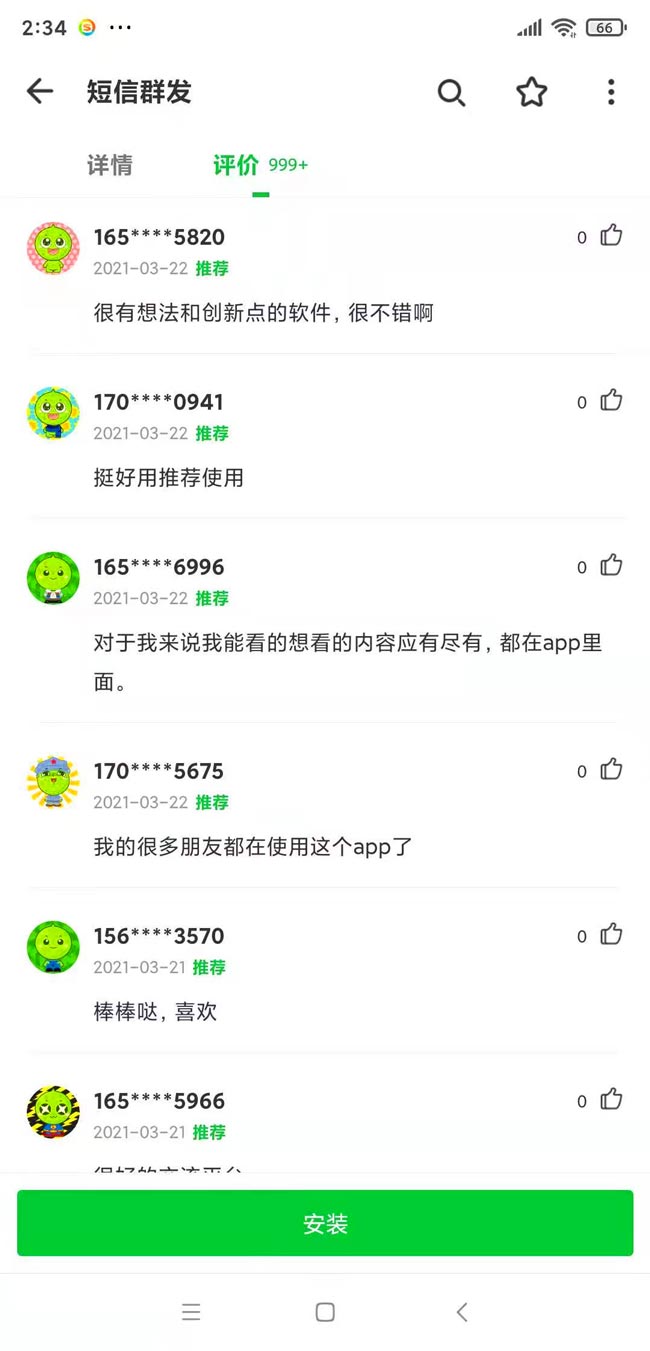Screen dimensions: 650x1351
Task: Like the review by 170****5675
Action: pyautogui.click(x=611, y=770)
